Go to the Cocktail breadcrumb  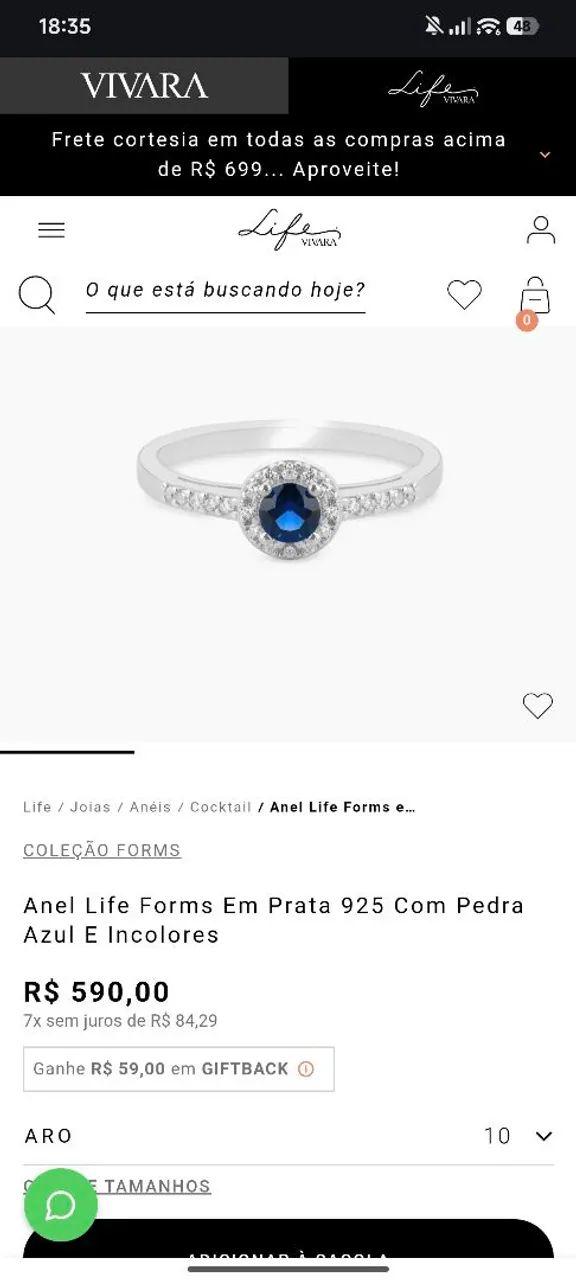click(220, 807)
